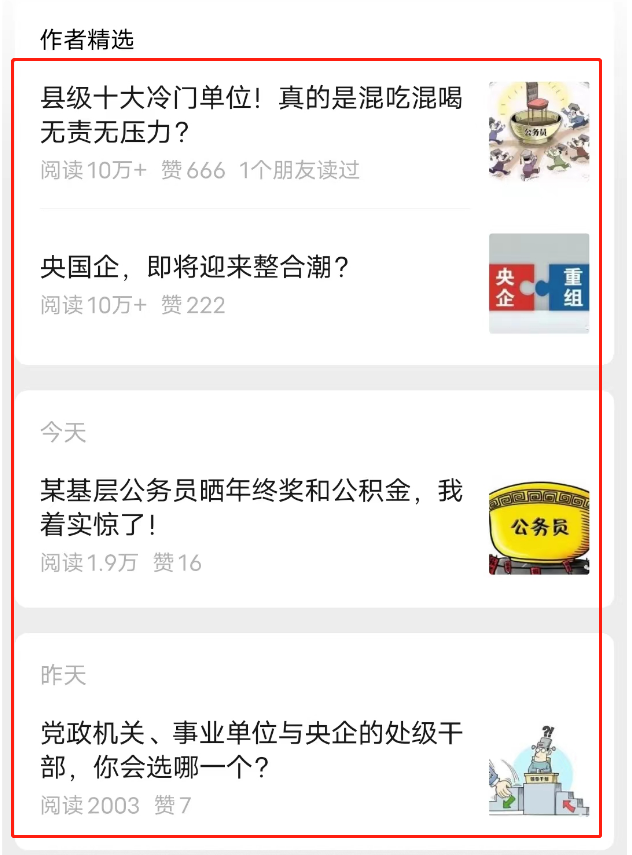
Task: Read the article 央国企，即将迎来整合潮？
Action: (x=195, y=267)
